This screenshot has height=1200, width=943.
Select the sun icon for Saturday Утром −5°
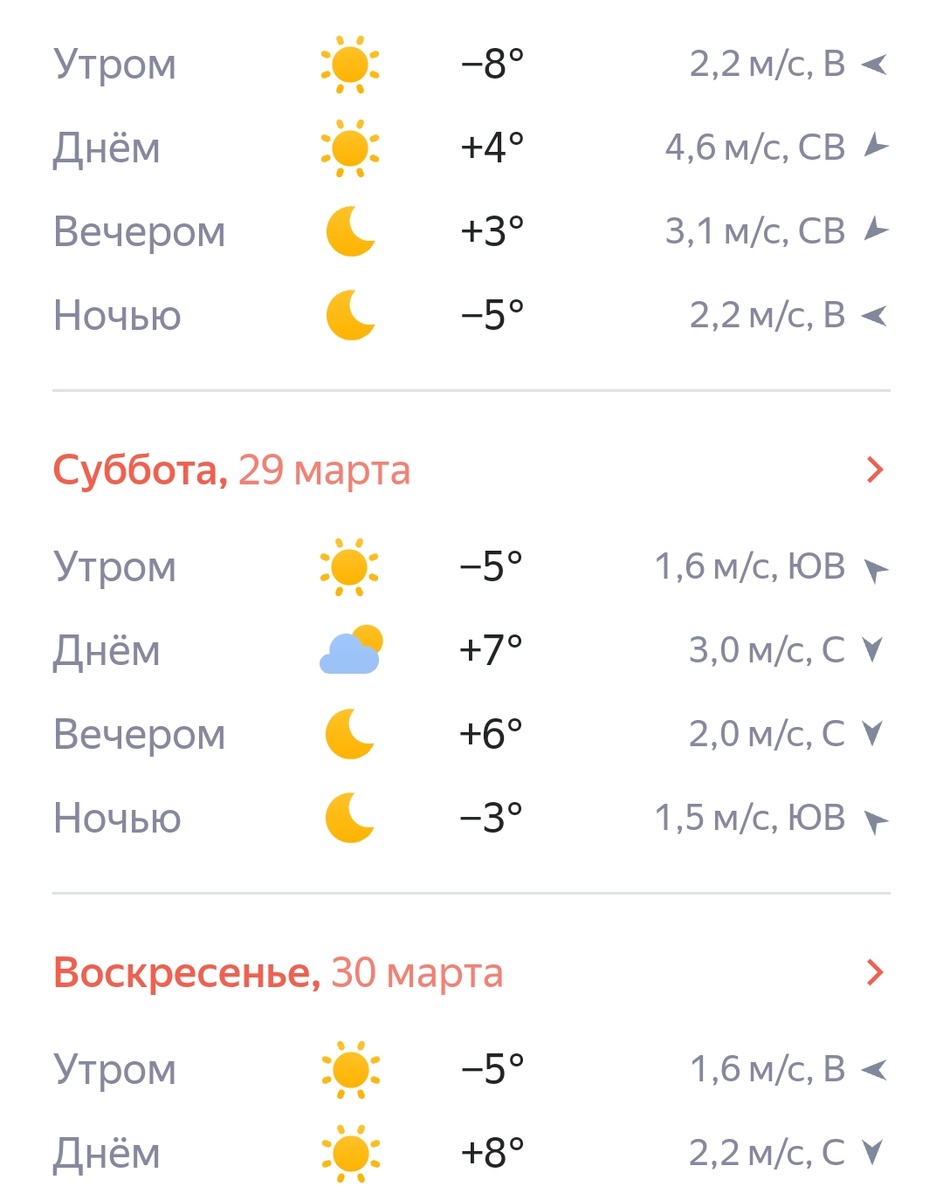(348, 566)
